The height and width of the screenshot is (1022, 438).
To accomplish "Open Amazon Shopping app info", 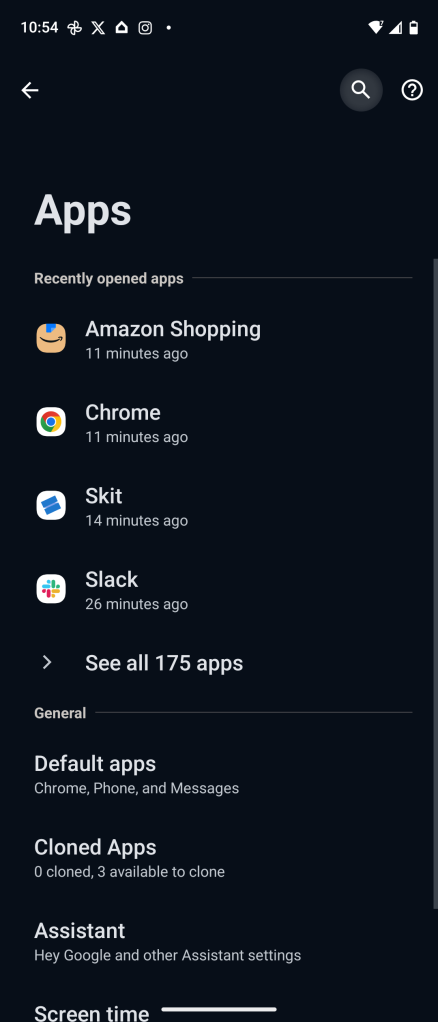I will tap(219, 339).
